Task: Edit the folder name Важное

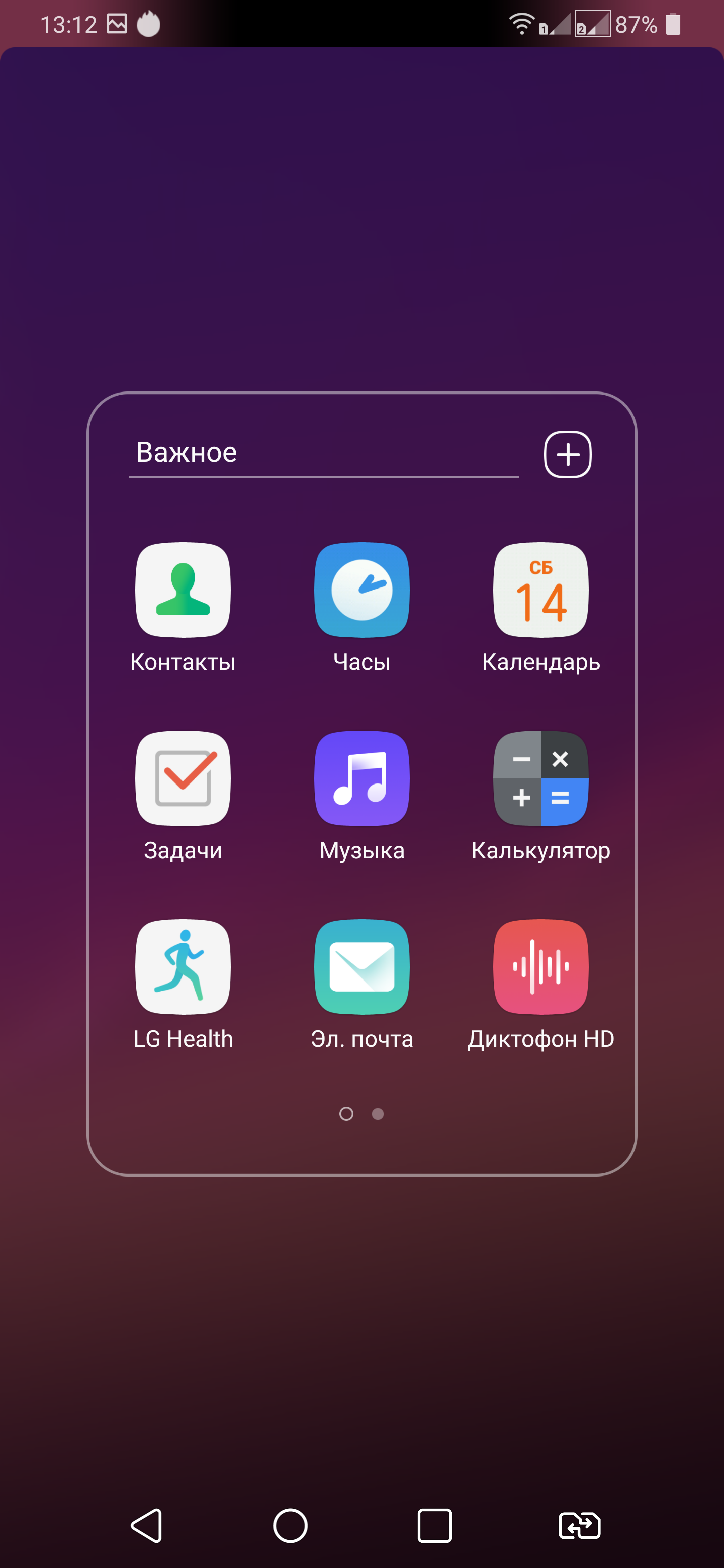Action: 323,453
